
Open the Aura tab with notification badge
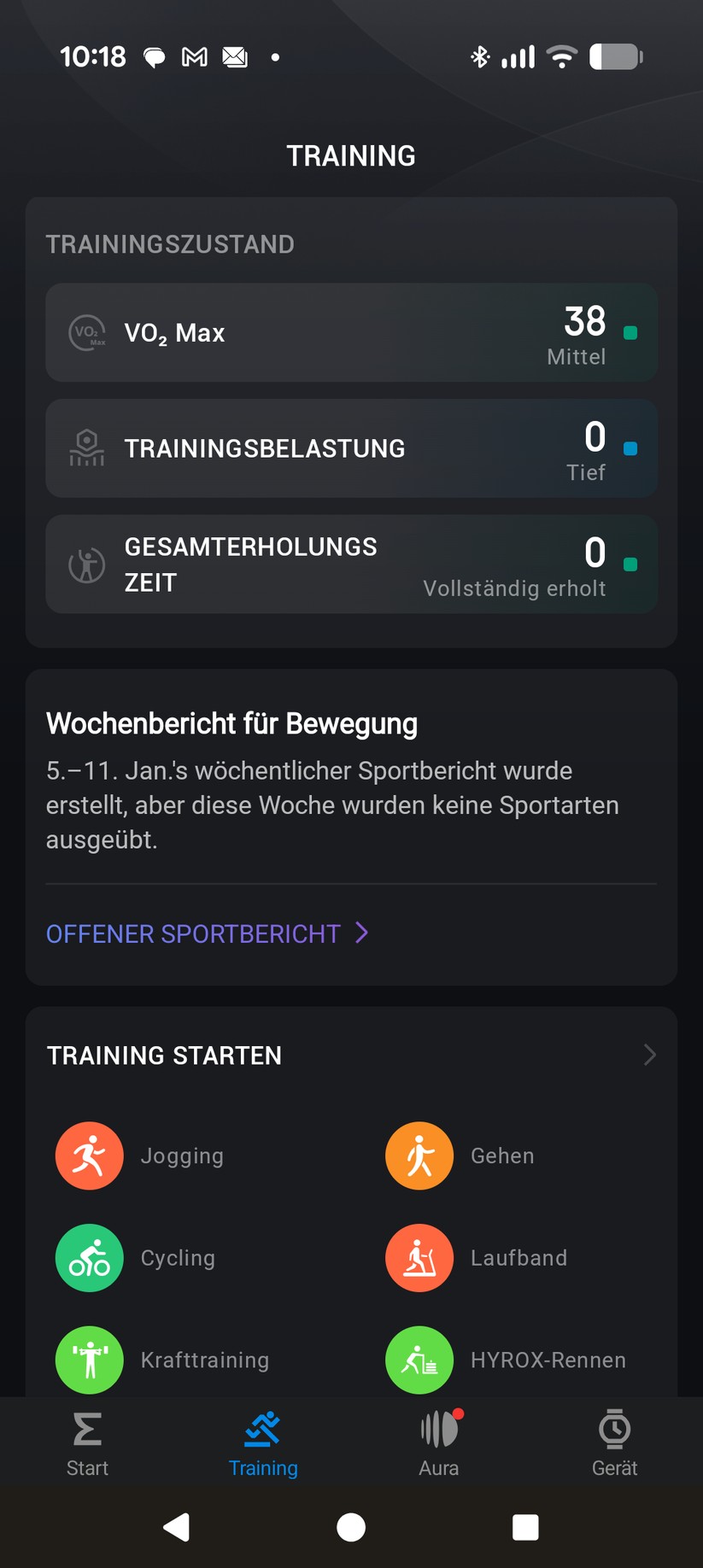(438, 1443)
